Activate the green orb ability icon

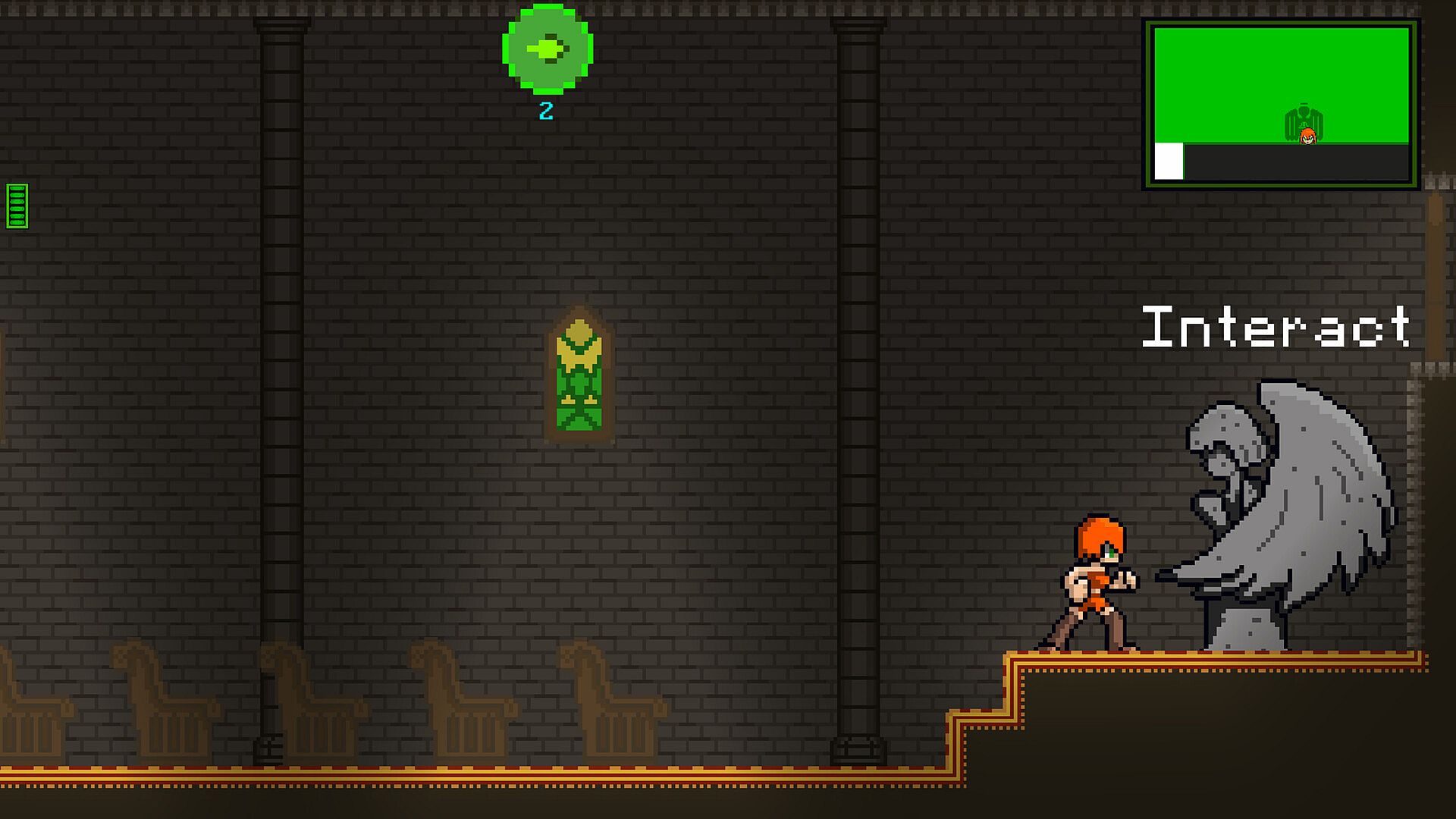[547, 50]
